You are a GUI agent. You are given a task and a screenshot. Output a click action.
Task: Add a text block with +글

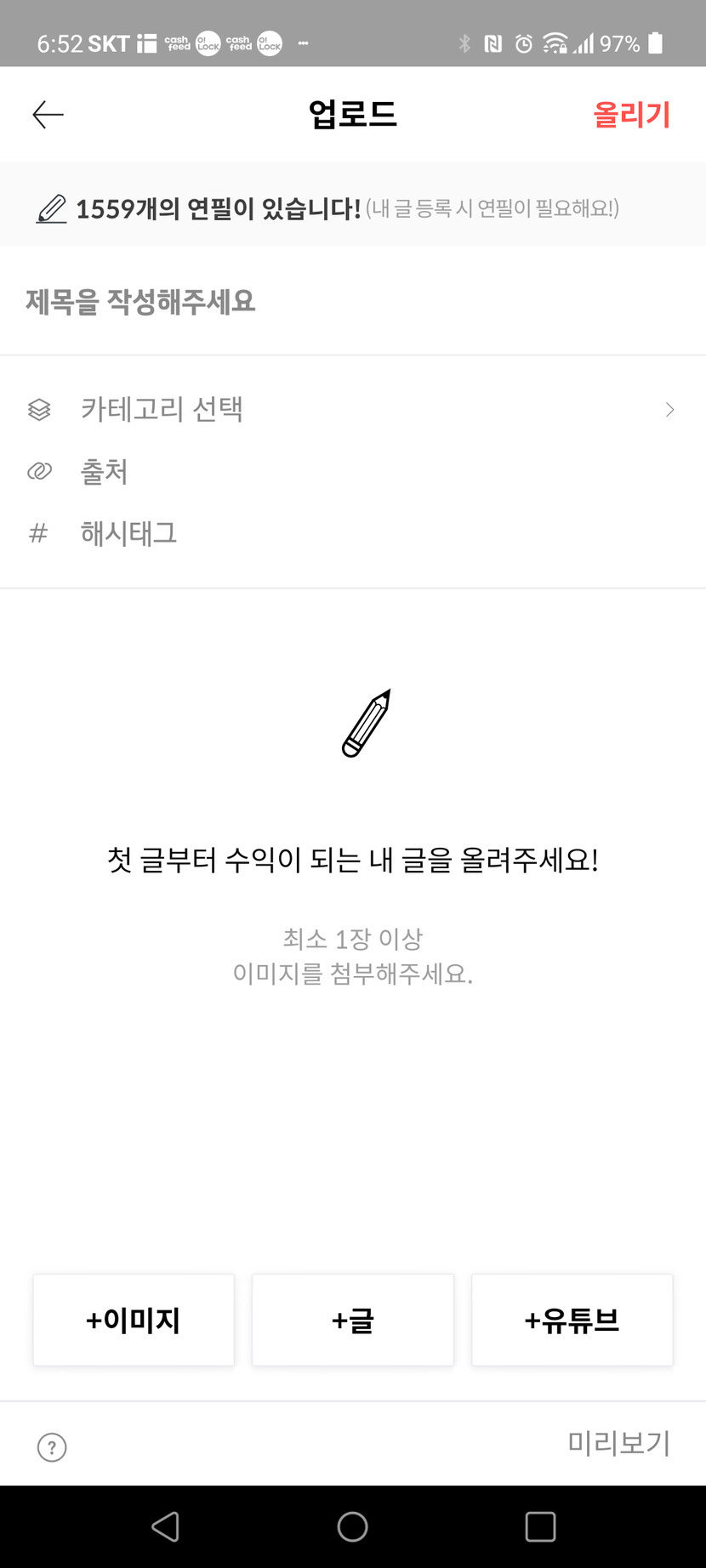(352, 1320)
